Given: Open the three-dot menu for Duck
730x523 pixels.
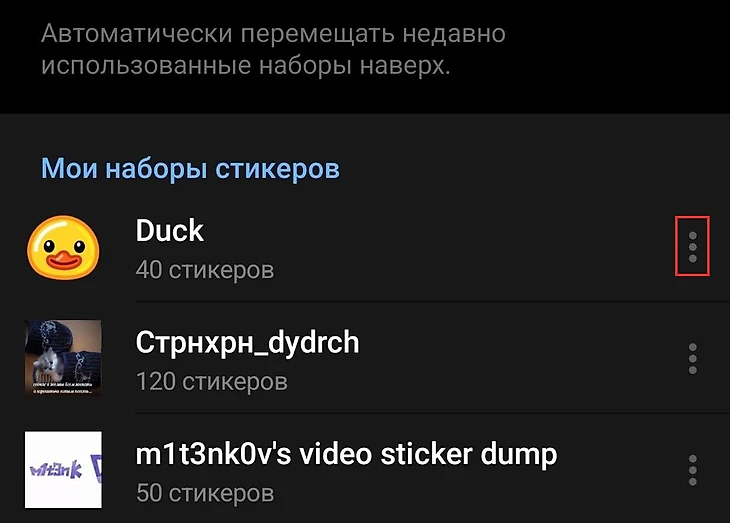Looking at the screenshot, I should 692,246.
